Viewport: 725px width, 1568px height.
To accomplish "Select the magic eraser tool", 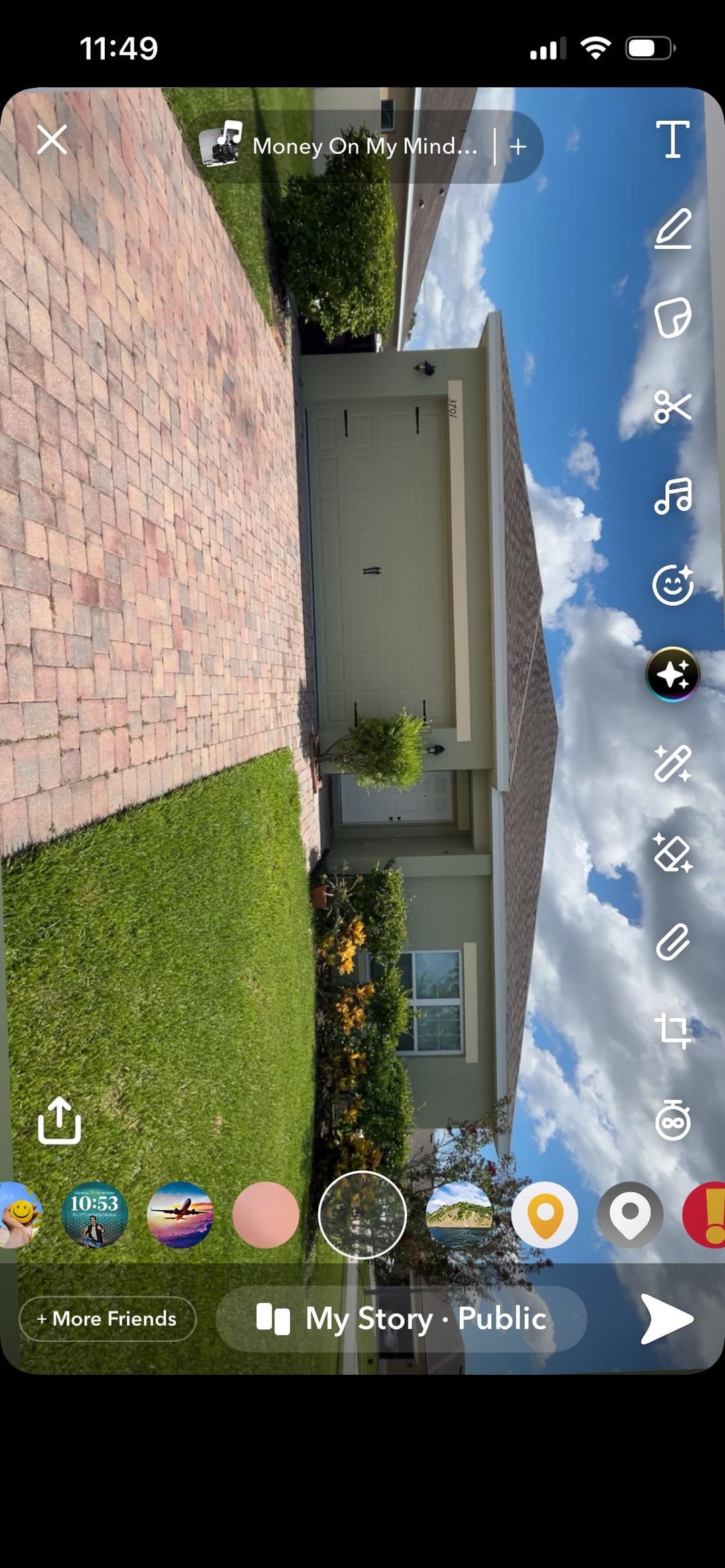I will (673, 853).
